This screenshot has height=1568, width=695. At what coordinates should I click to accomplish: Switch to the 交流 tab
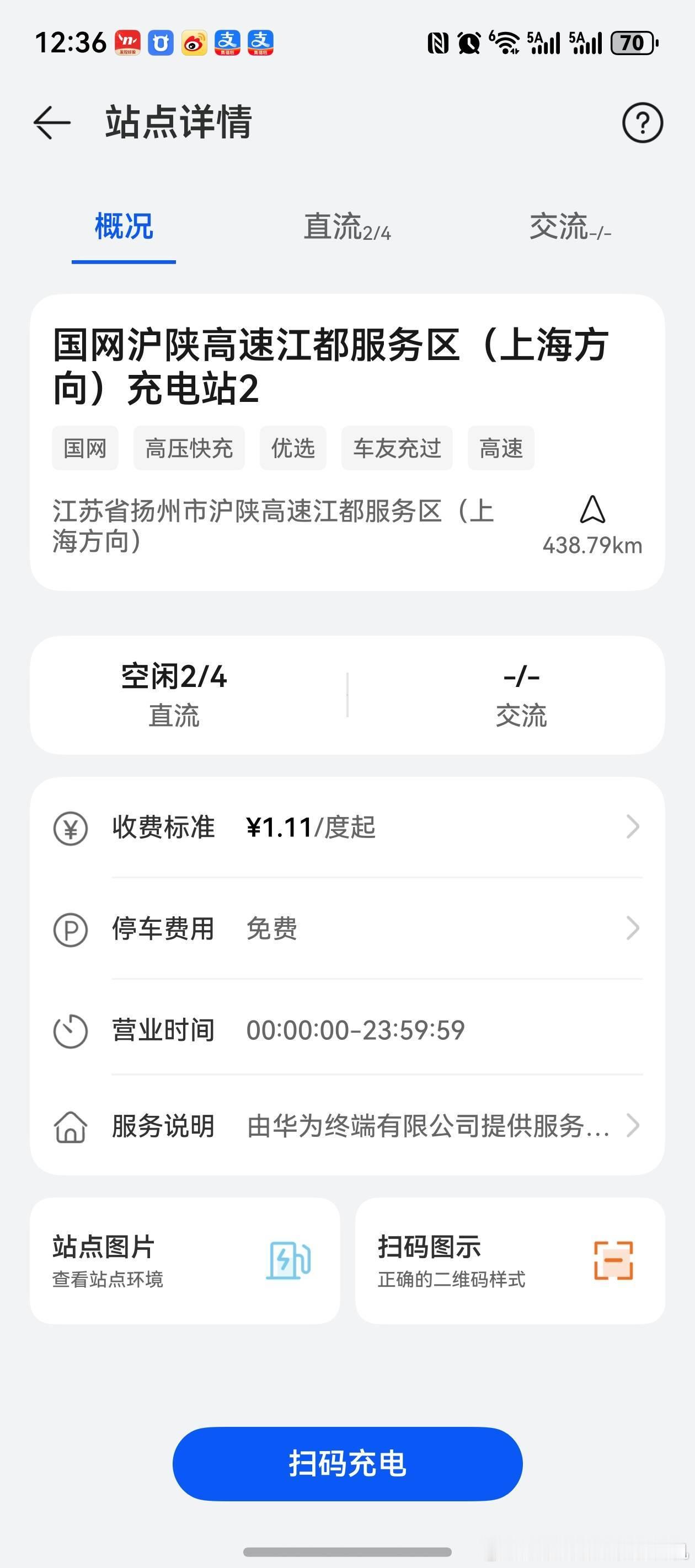click(x=570, y=228)
